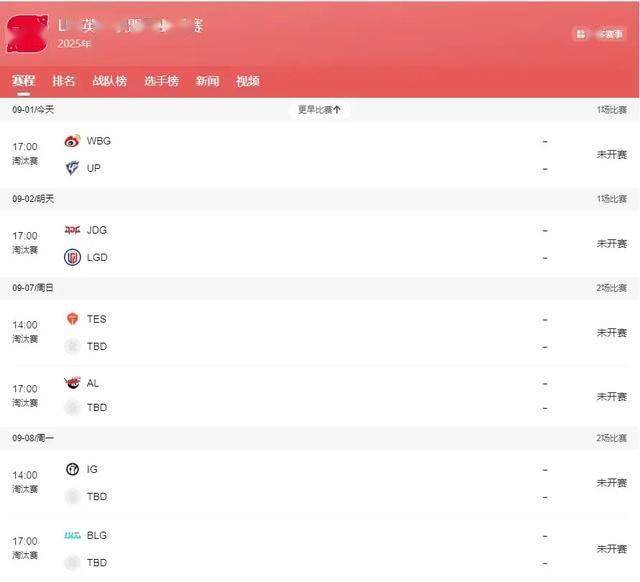
Task: Open the JDG vs LGD match
Action: pos(320,243)
